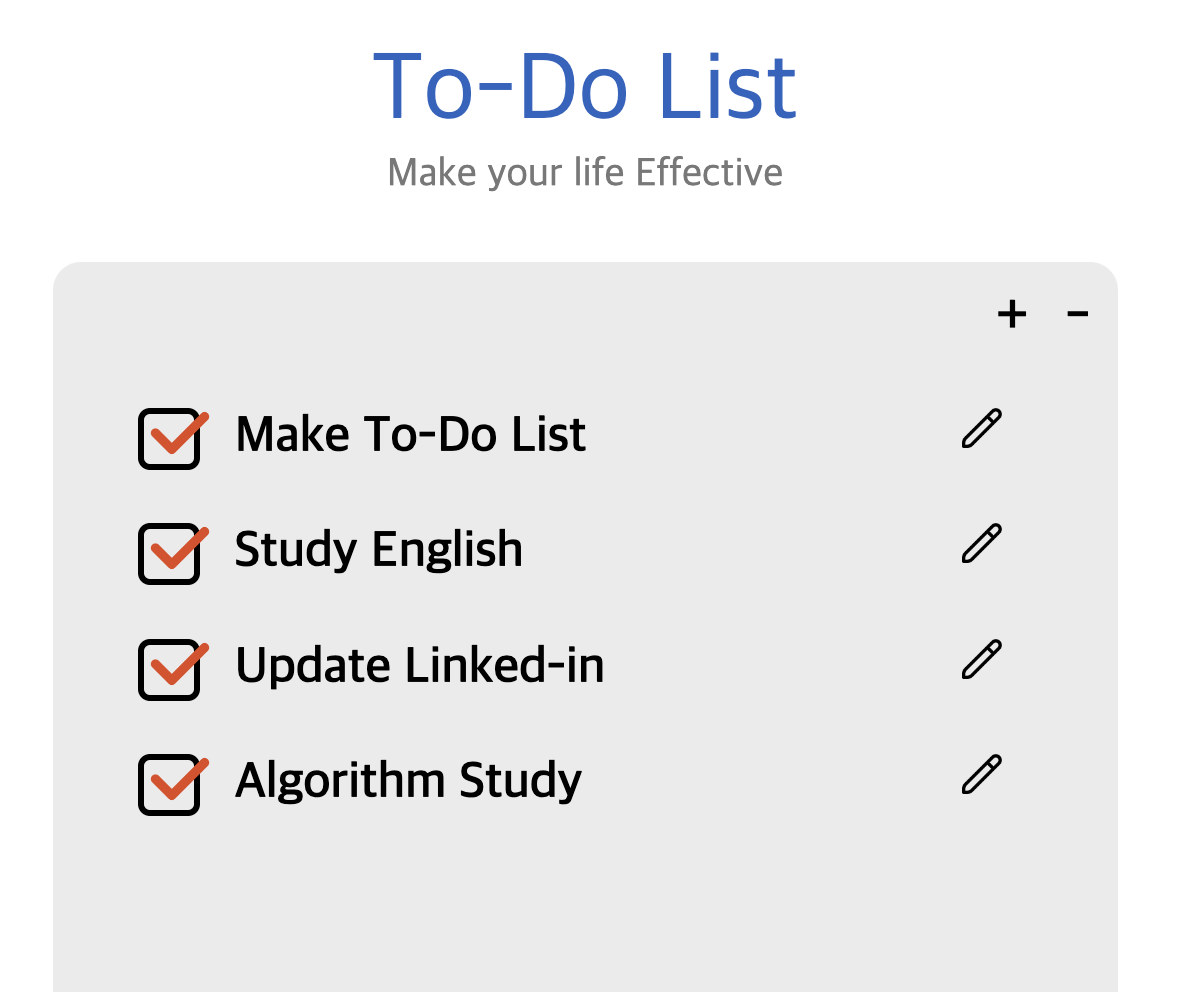1192x992 pixels.
Task: Tap the minus icon to remove a task
Action: click(1077, 314)
